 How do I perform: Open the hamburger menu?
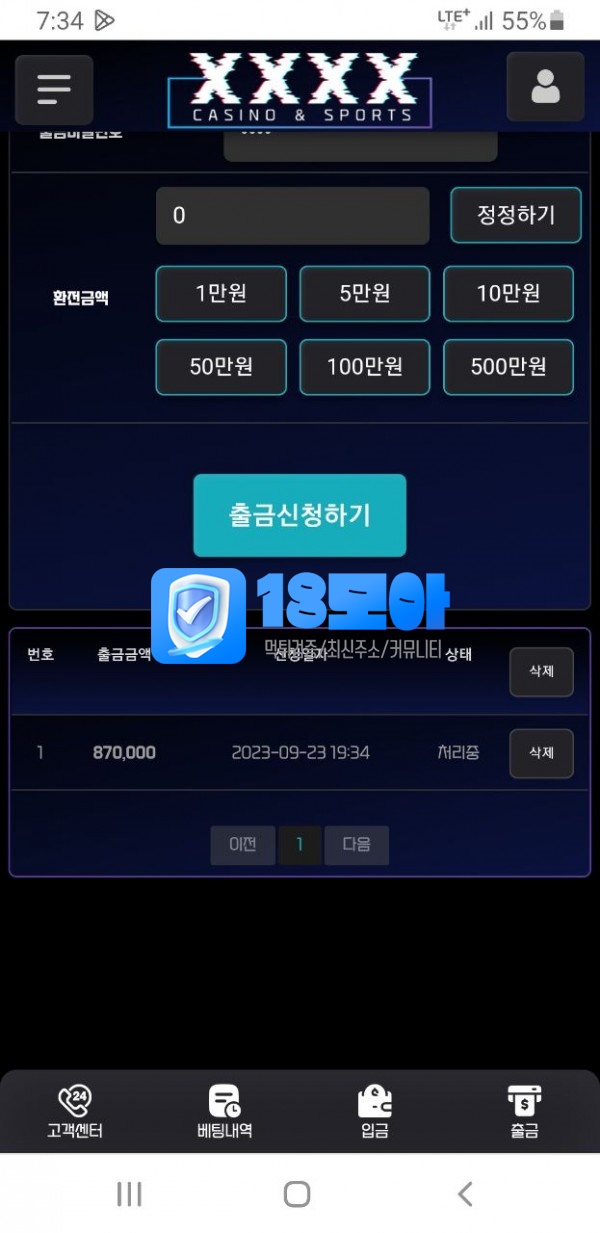click(x=54, y=89)
